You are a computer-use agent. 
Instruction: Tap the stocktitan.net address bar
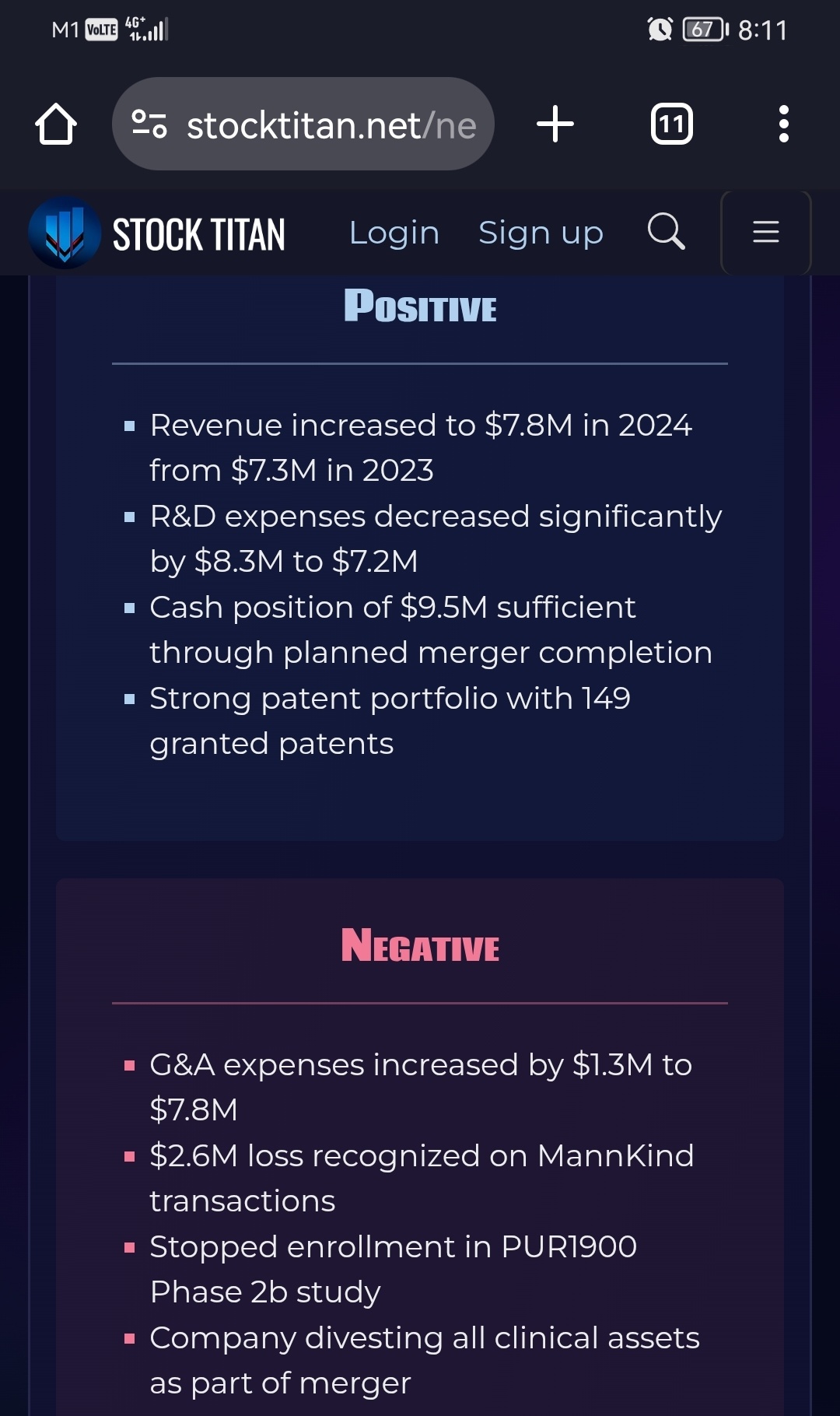(x=303, y=124)
